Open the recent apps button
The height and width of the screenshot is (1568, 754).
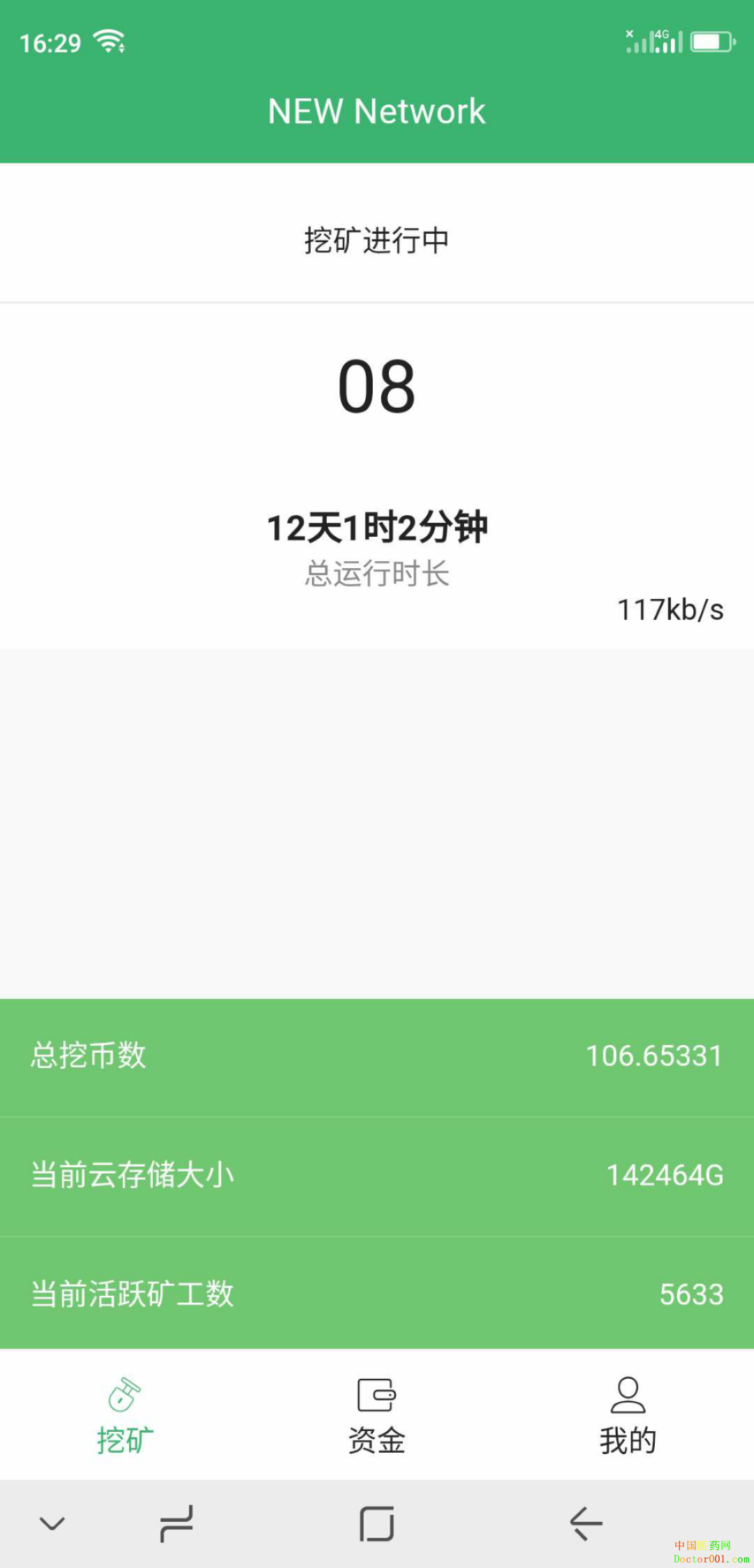pyautogui.click(x=176, y=1523)
